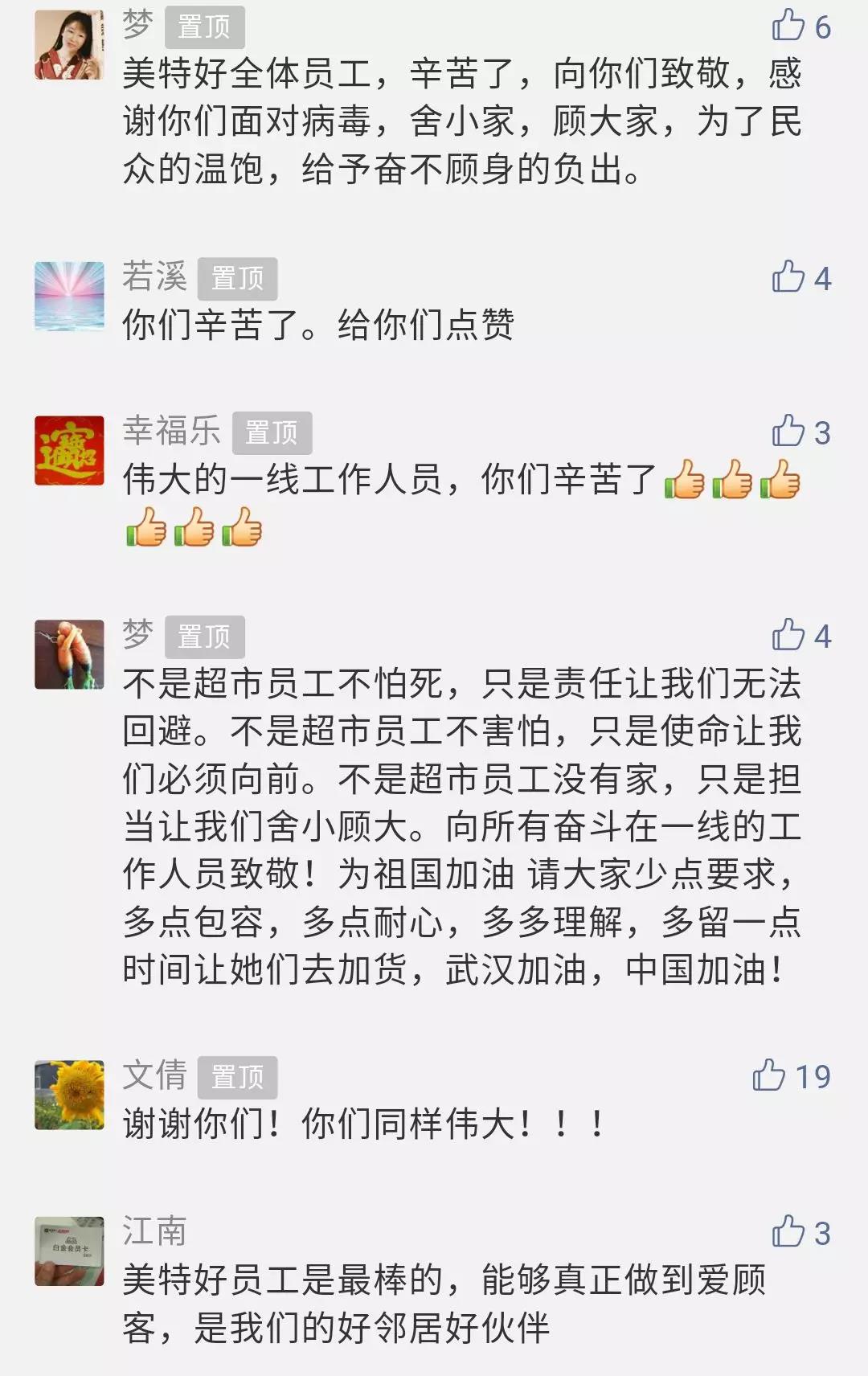Like 梦's comment about 美特好全体员工
The image size is (868, 1376).
(788, 26)
